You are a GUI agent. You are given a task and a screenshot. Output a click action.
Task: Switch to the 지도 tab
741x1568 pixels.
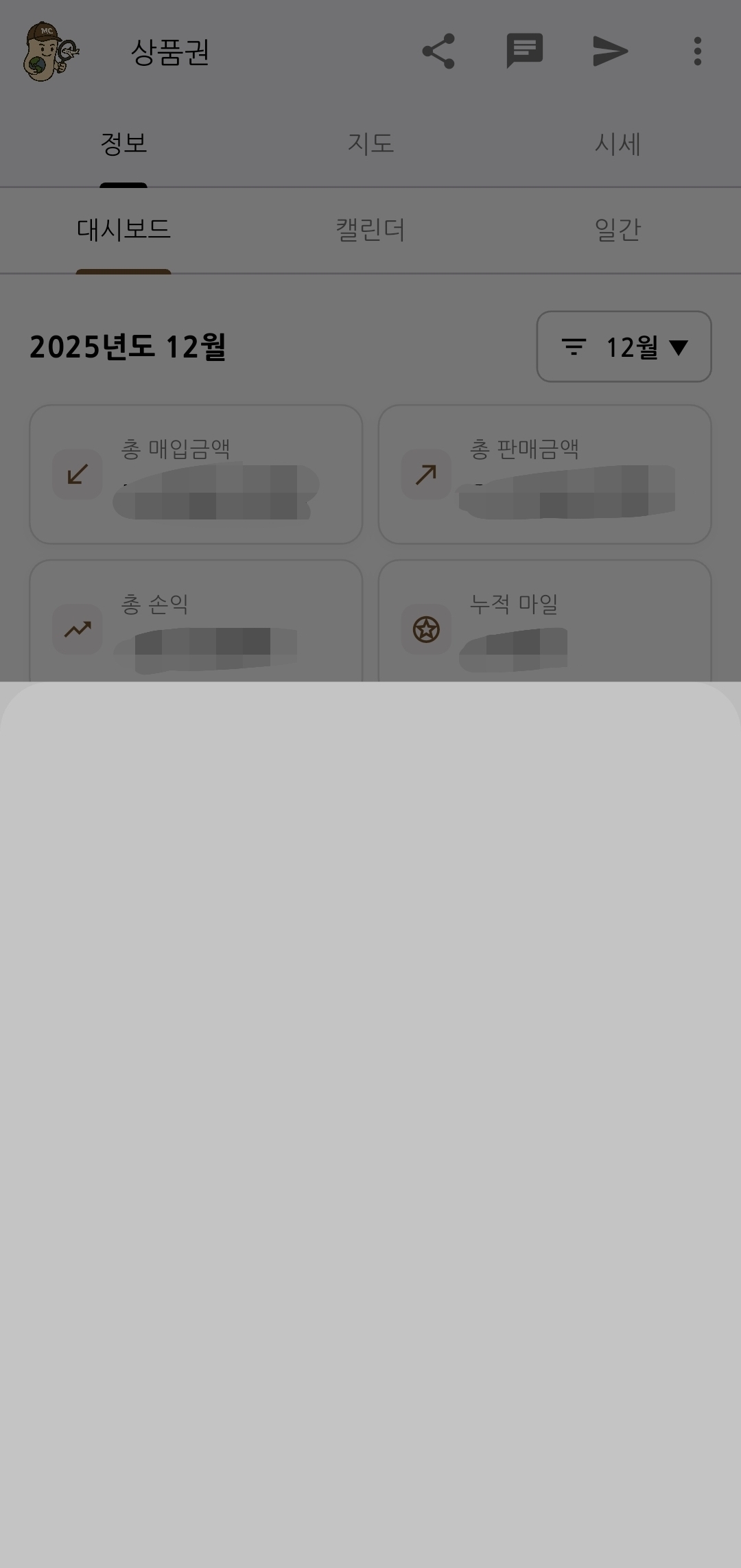tap(370, 143)
